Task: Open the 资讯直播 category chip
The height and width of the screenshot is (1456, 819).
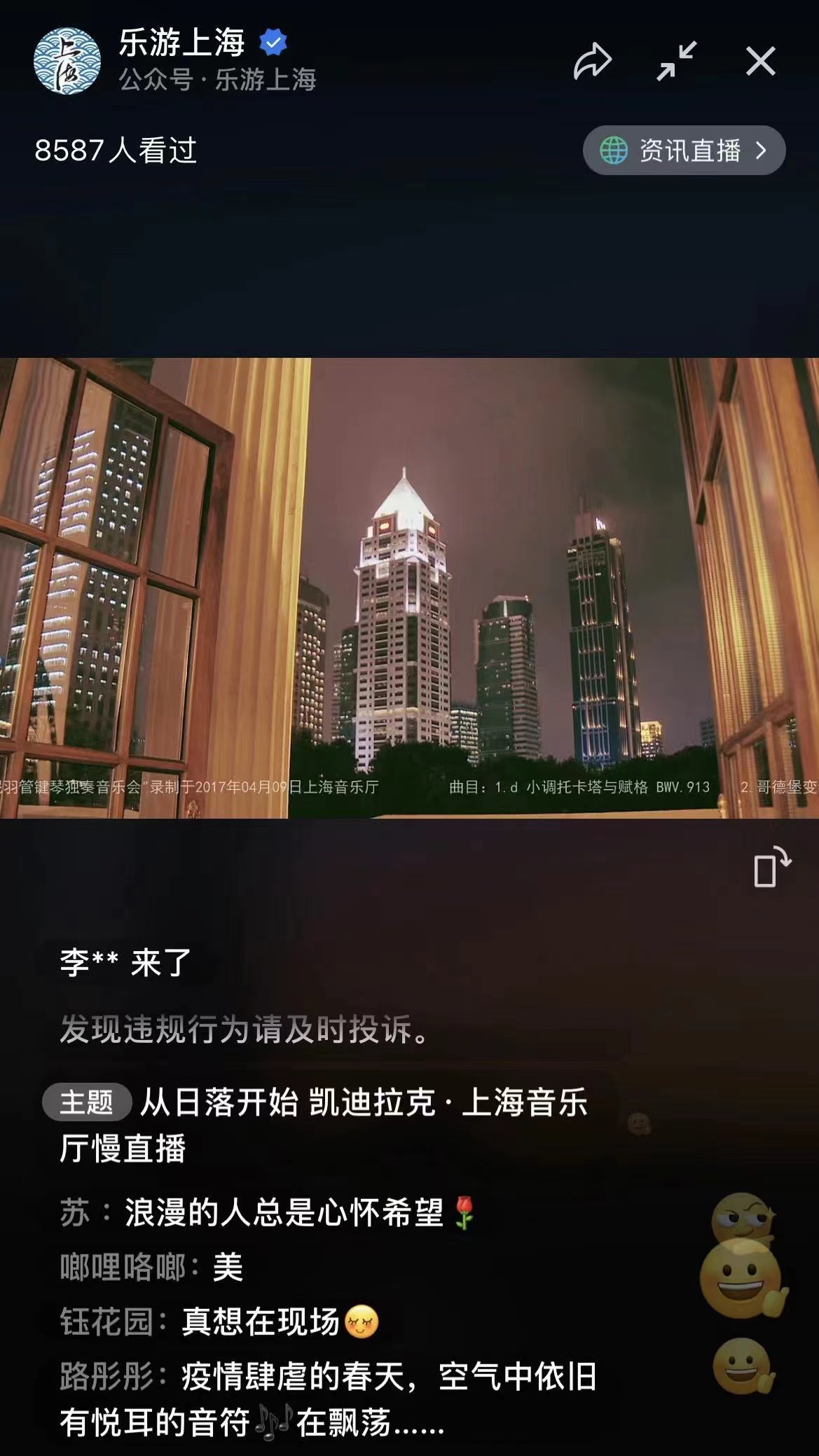Action: 684,151
